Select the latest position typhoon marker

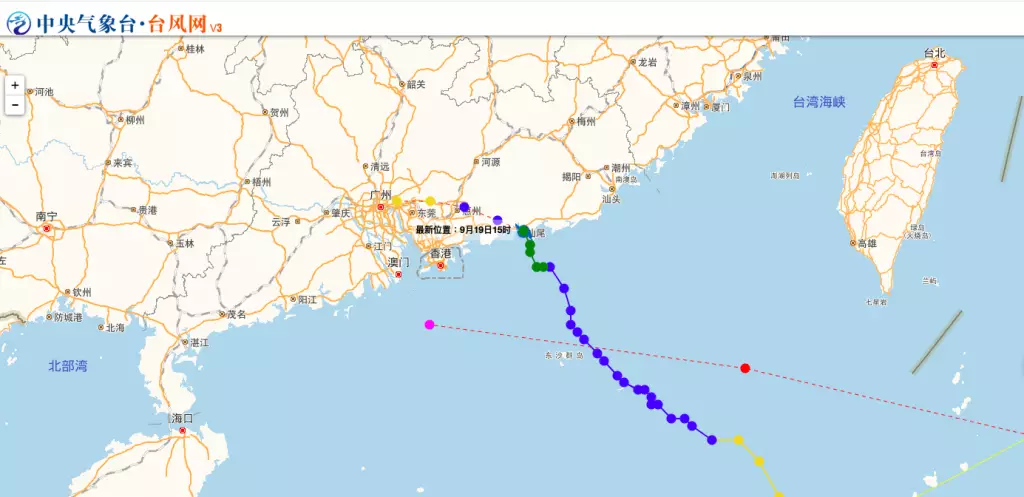point(523,231)
